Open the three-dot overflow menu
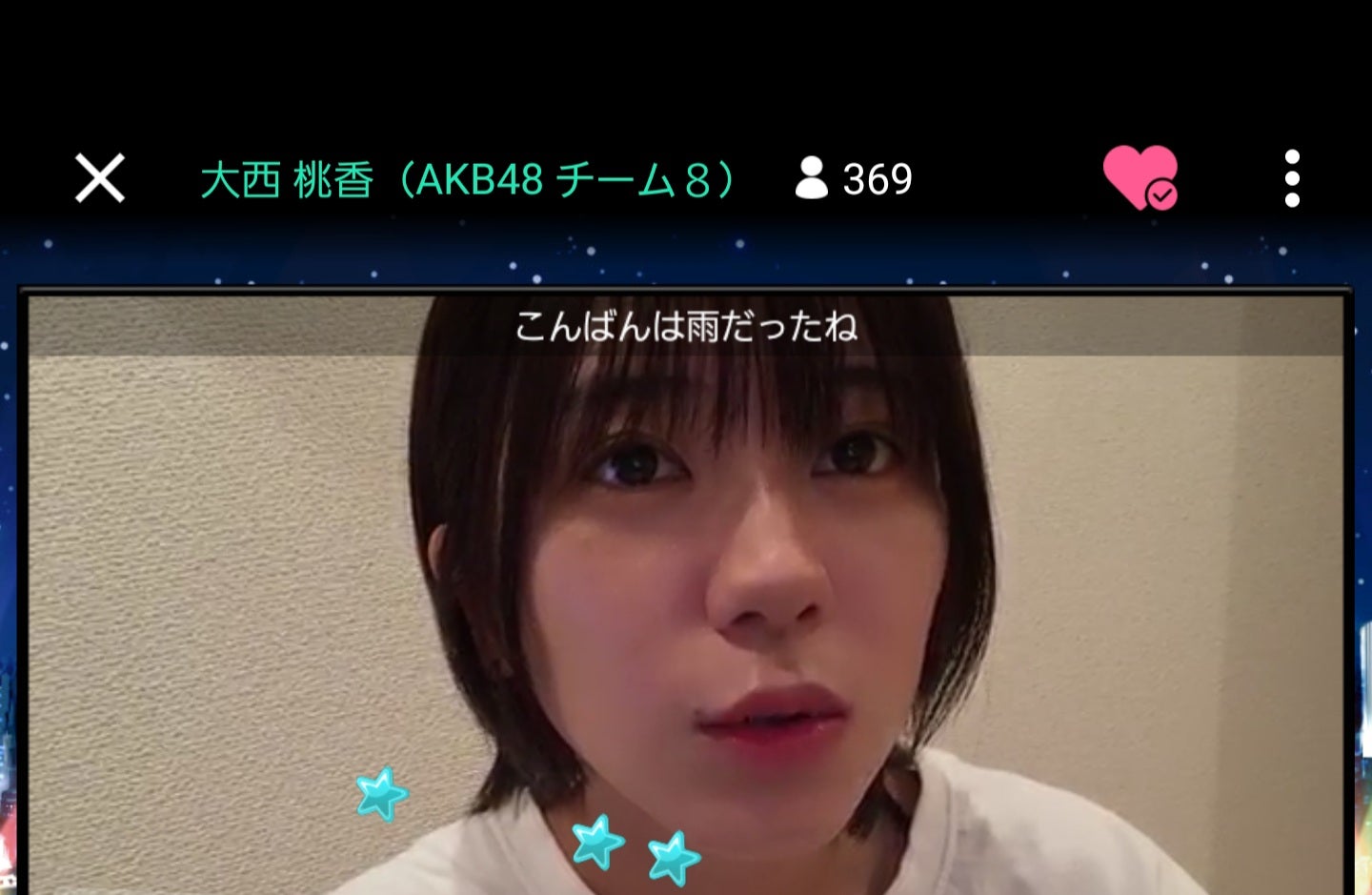The height and width of the screenshot is (895, 1372). click(x=1292, y=178)
